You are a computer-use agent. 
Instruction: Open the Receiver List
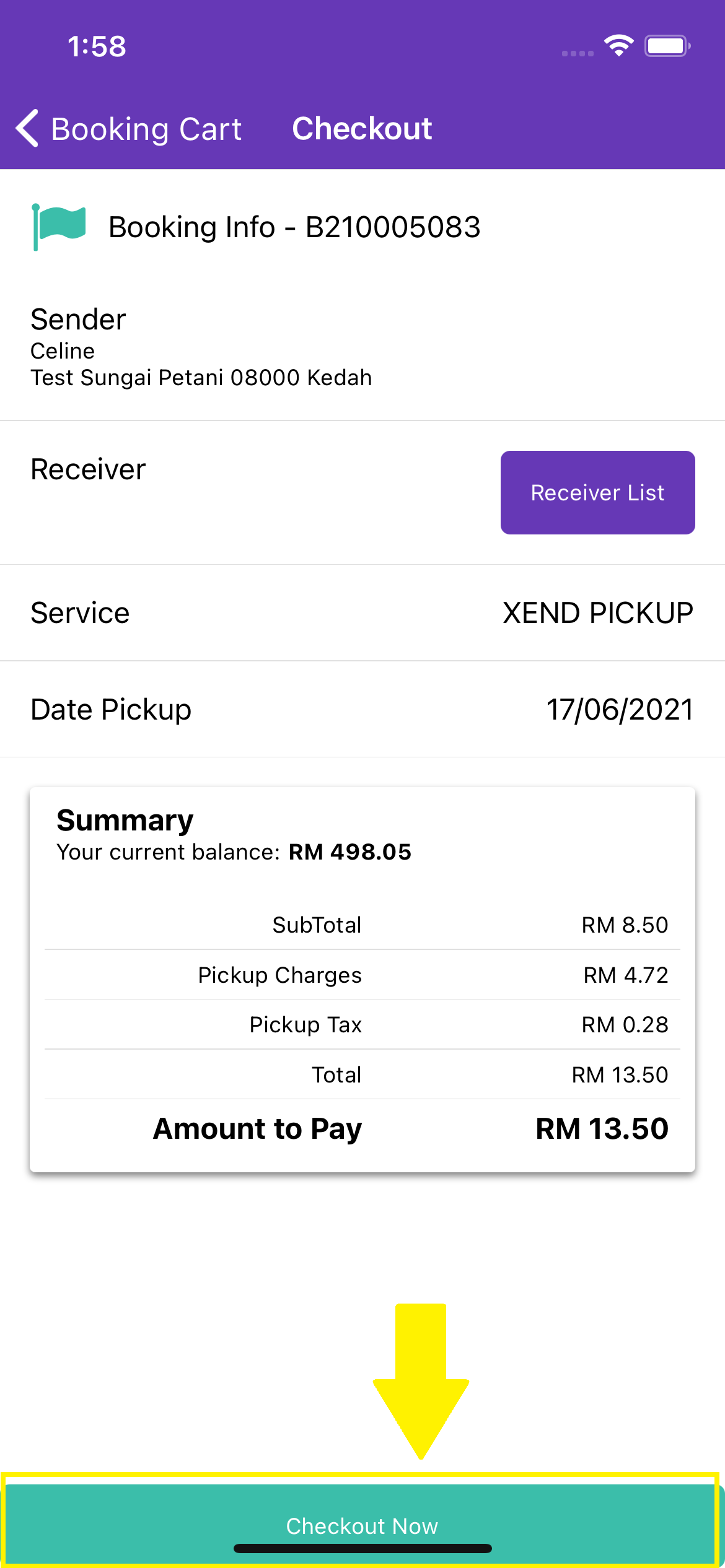(x=597, y=492)
